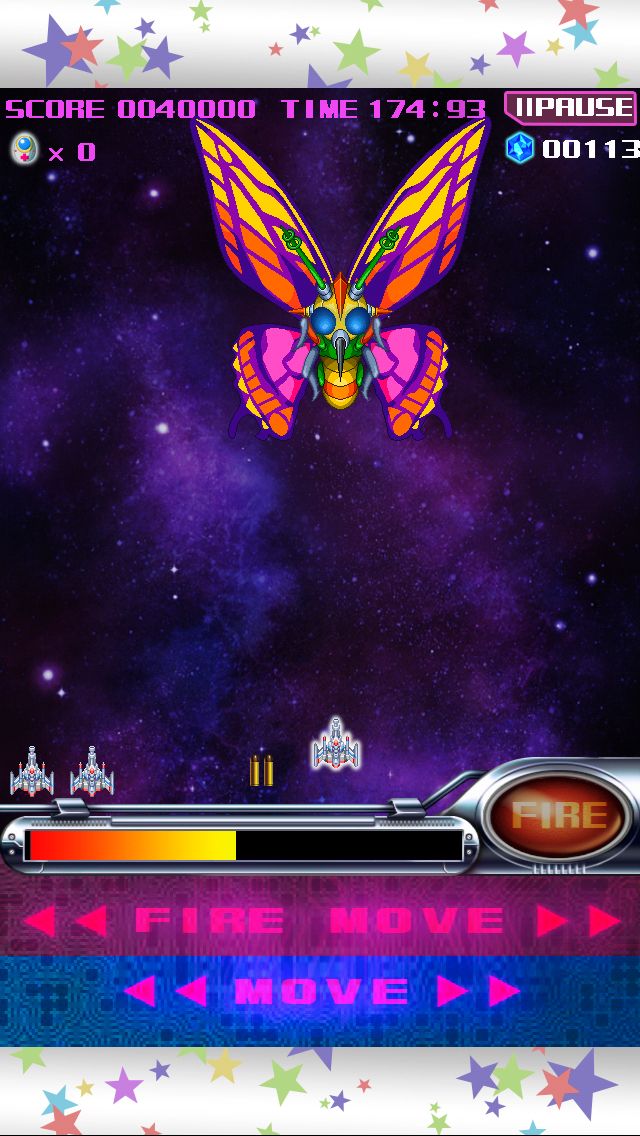Image resolution: width=640 pixels, height=1136 pixels.
Task: Hit the round FIRE button
Action: pos(559,814)
